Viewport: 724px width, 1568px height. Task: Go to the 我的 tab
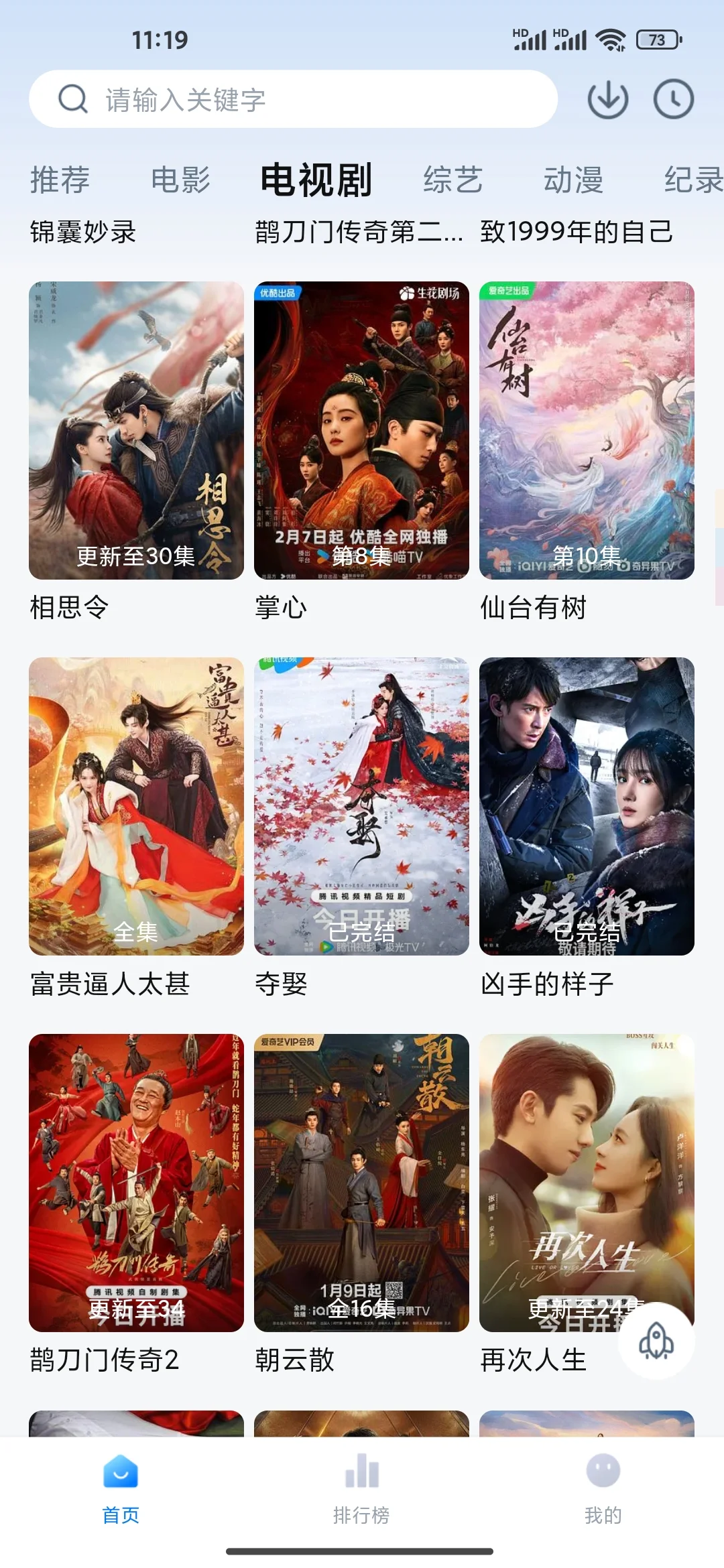pos(603,1485)
